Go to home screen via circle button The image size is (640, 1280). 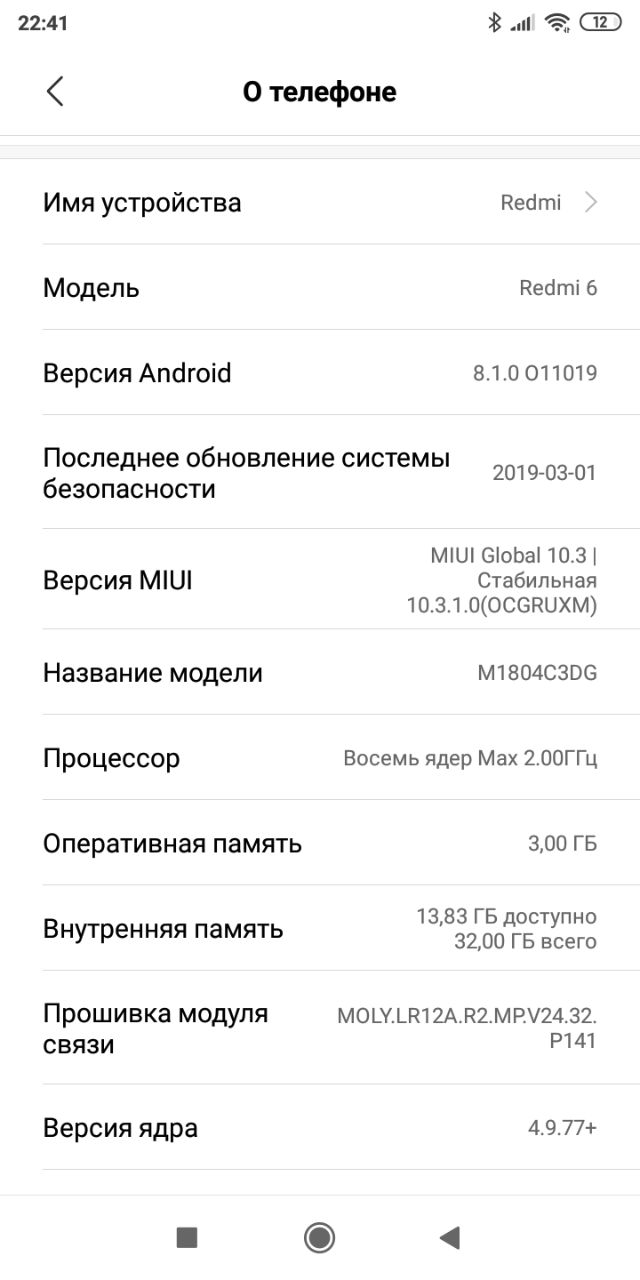pos(319,1238)
